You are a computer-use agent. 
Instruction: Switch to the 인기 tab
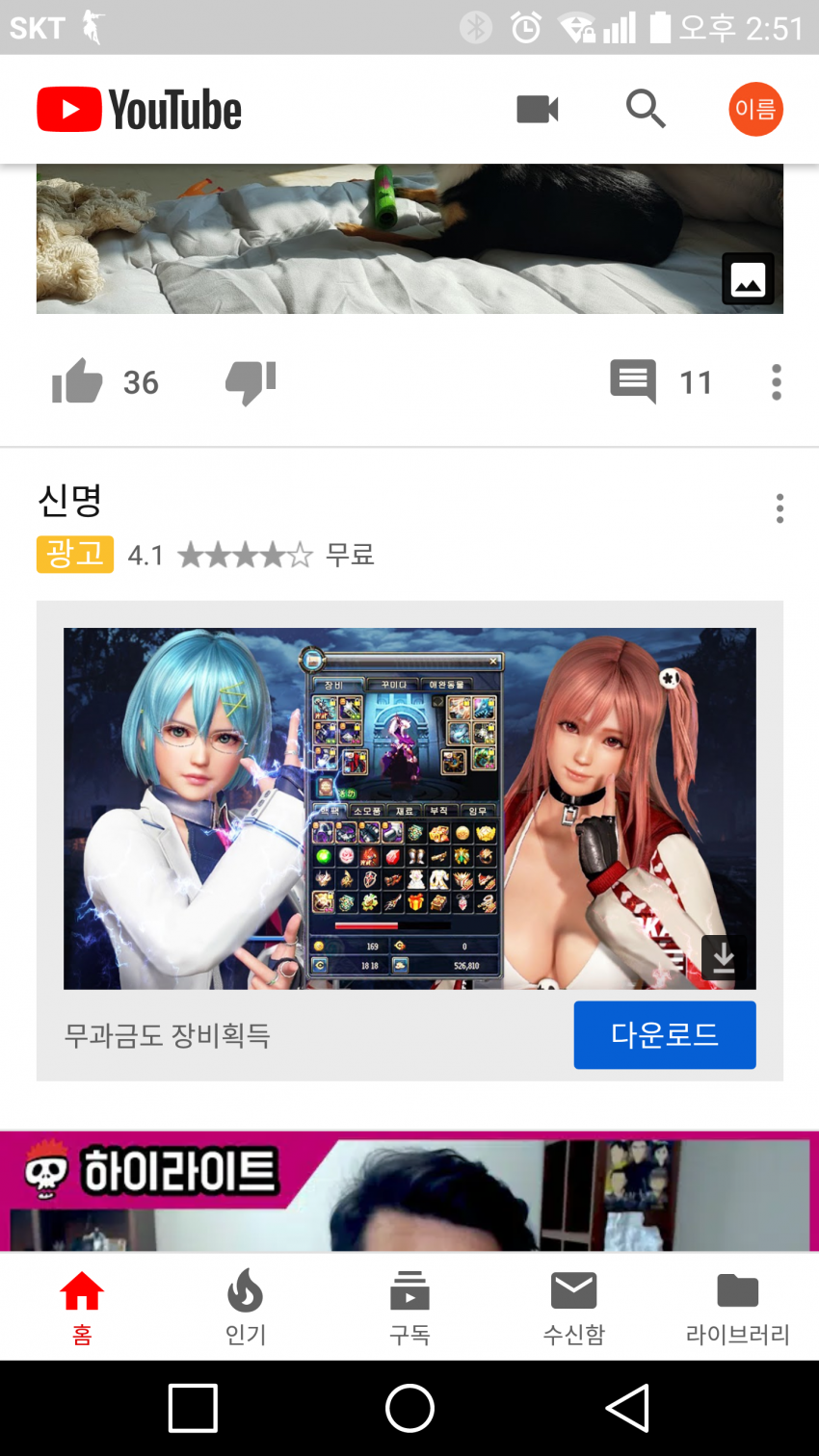tap(246, 1307)
